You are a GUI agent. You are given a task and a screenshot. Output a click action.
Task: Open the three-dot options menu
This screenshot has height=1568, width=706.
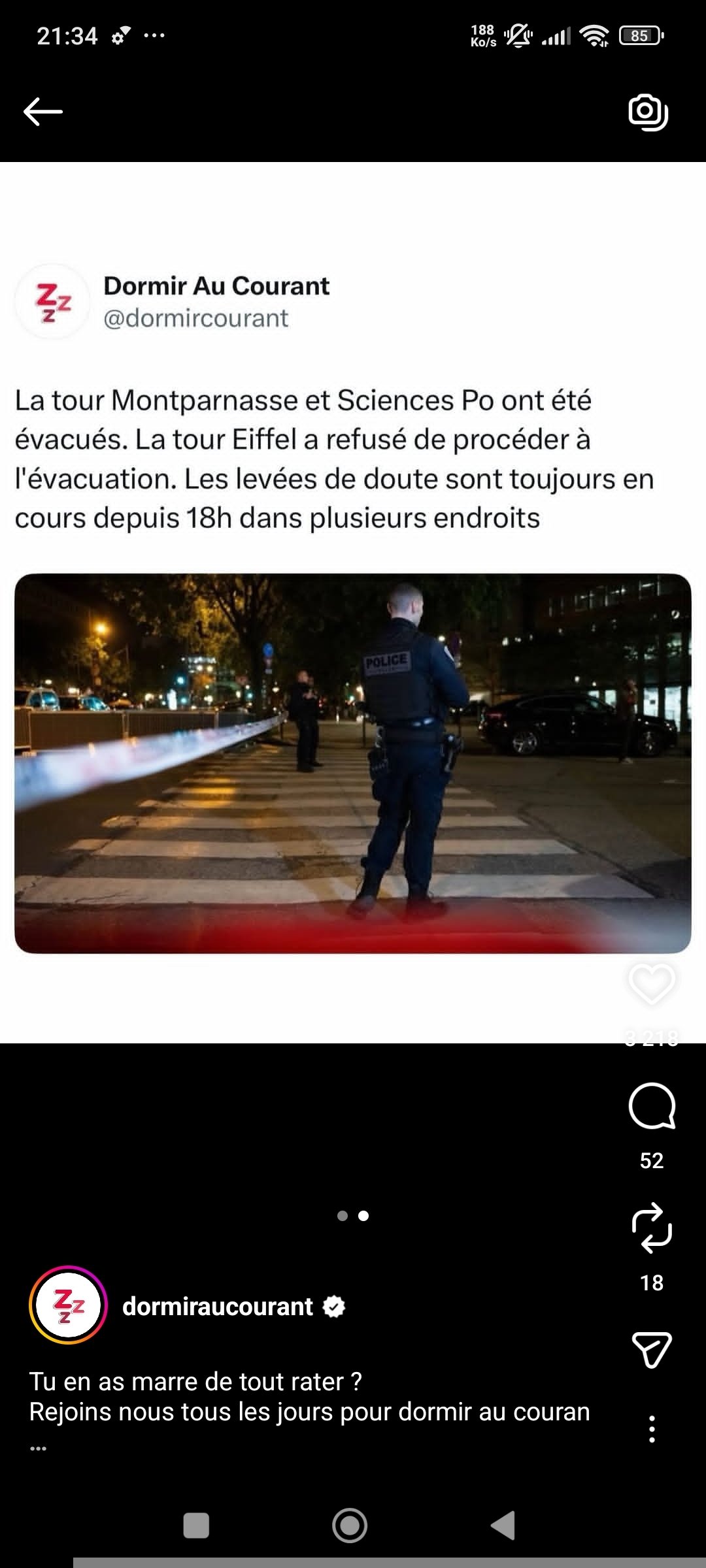pos(651,1429)
